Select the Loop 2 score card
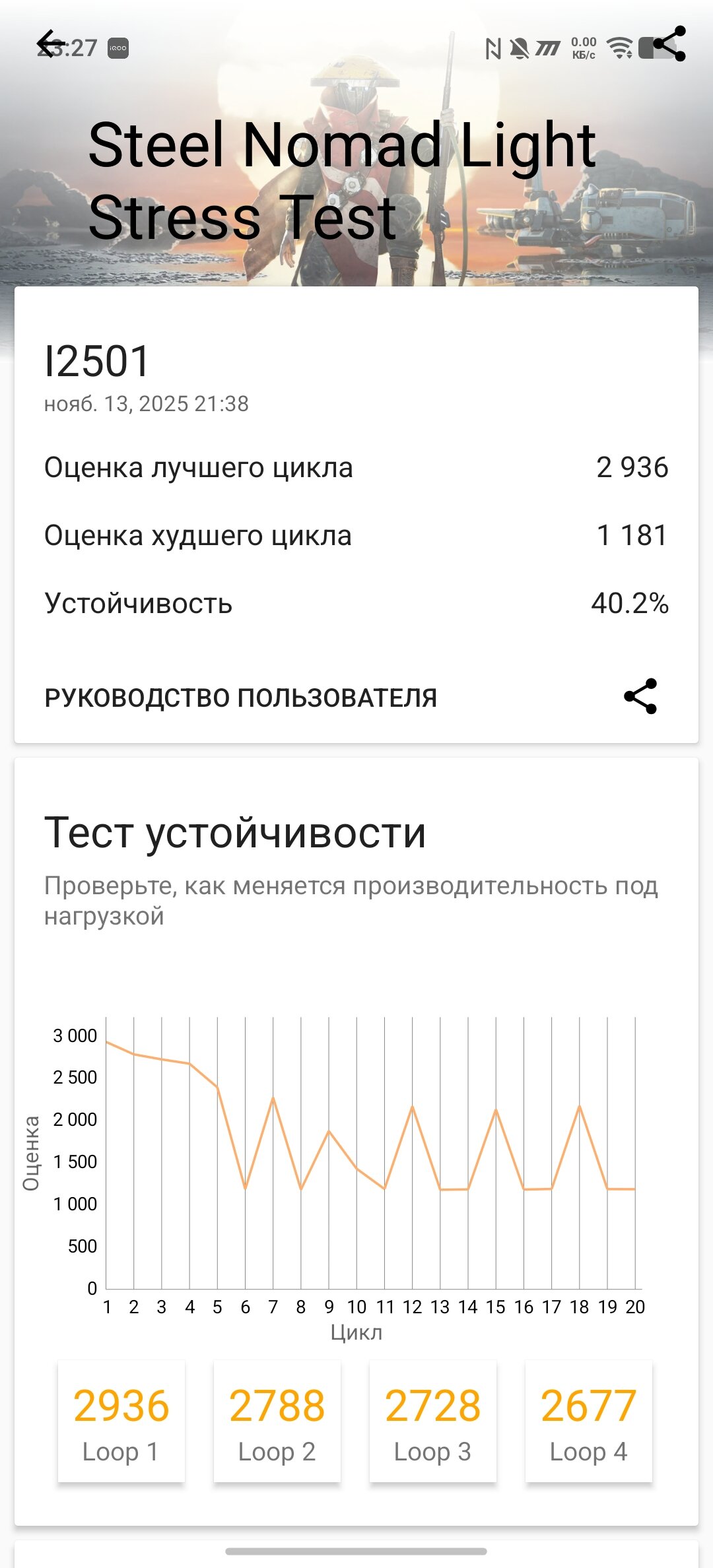 pyautogui.click(x=277, y=1421)
